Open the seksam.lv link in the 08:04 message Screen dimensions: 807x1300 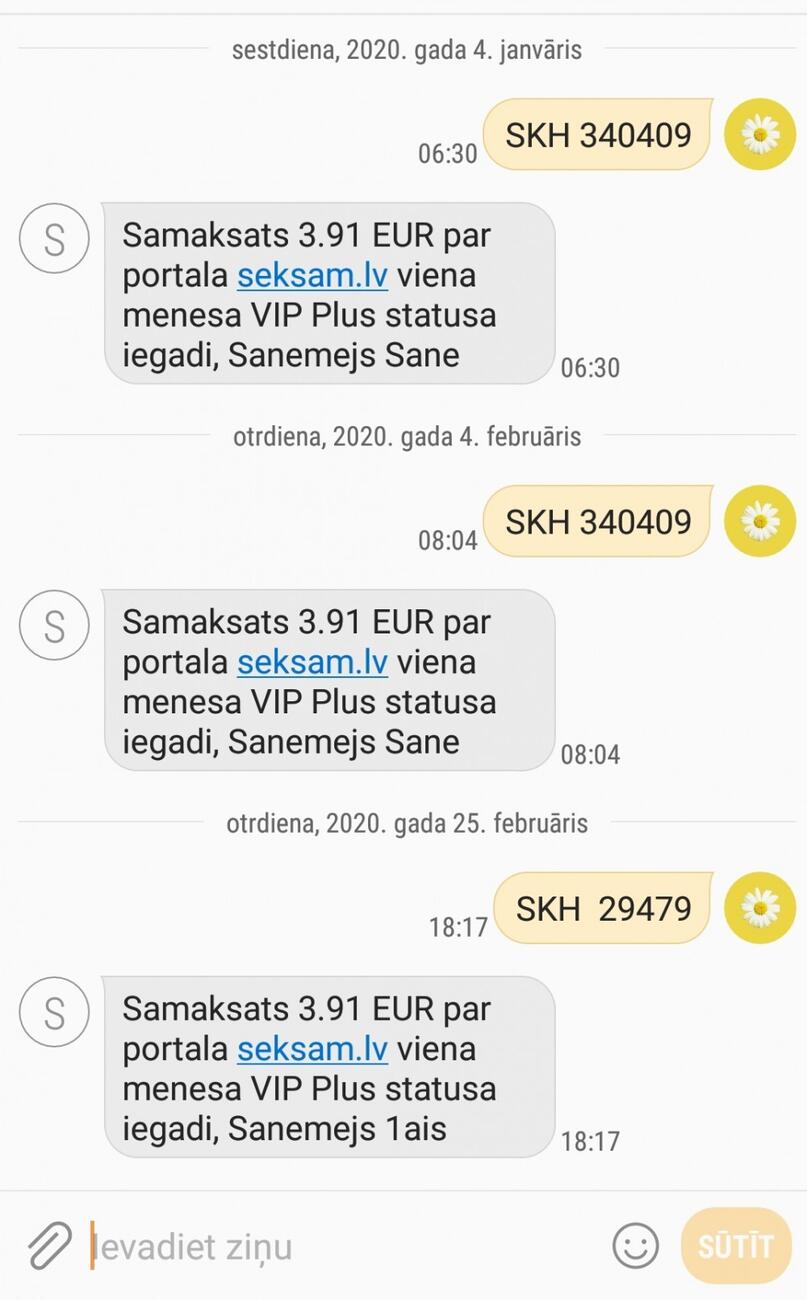click(x=312, y=662)
